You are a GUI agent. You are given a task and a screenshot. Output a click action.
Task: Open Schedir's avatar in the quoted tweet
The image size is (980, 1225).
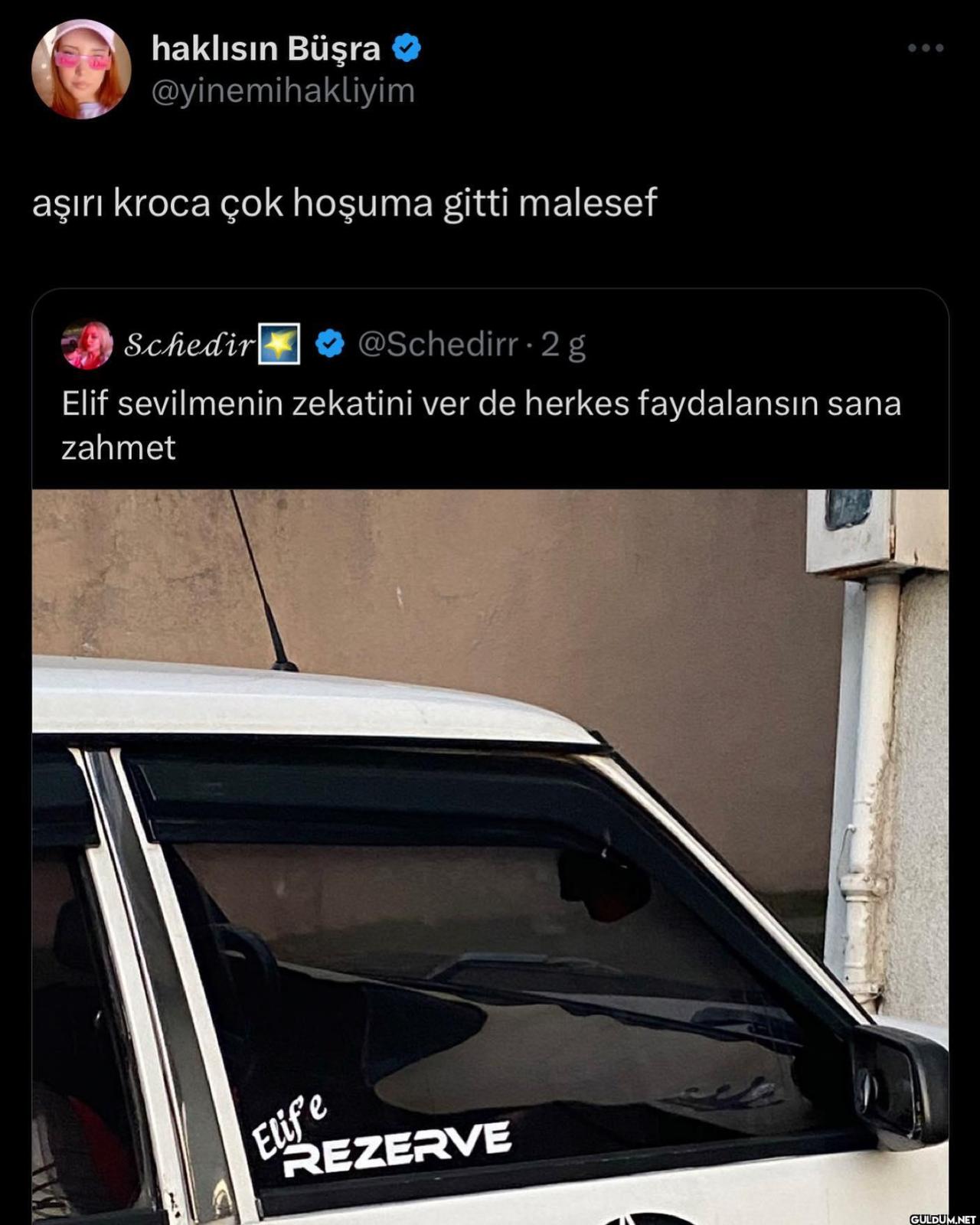(87, 345)
